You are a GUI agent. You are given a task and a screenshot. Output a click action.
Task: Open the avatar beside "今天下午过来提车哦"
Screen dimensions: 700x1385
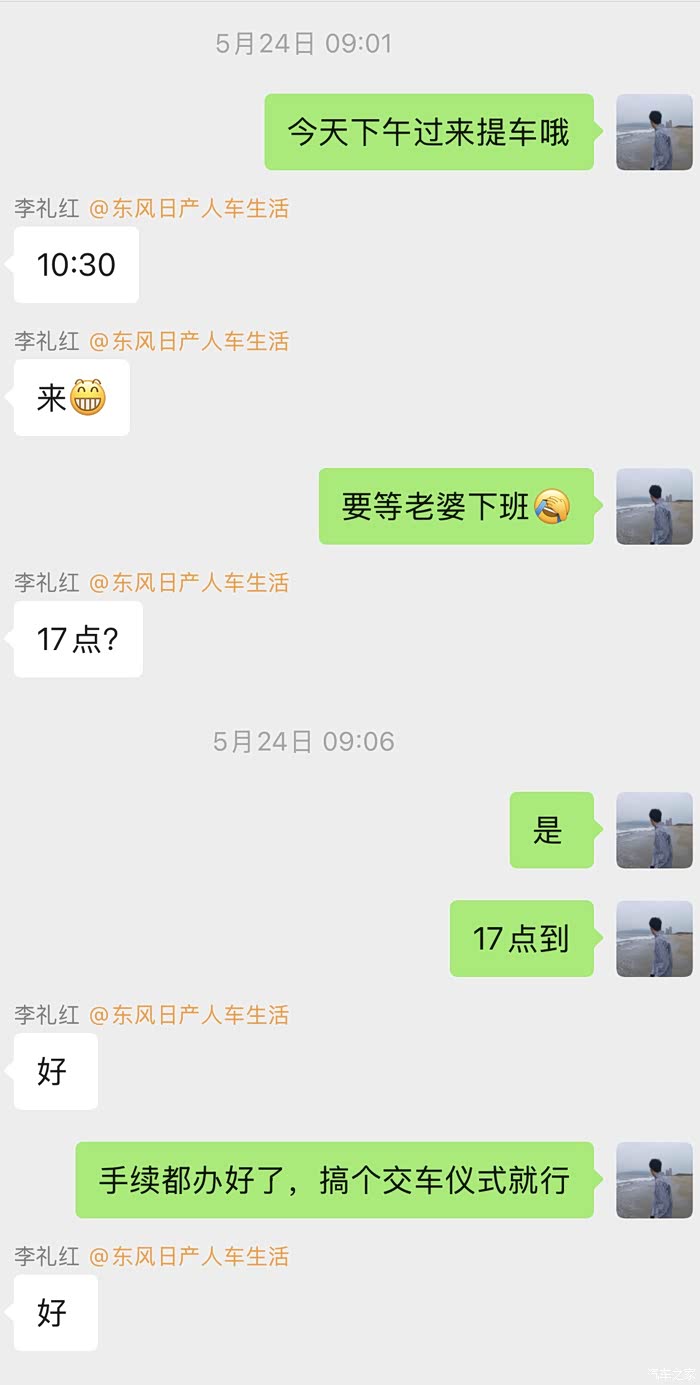tap(654, 132)
